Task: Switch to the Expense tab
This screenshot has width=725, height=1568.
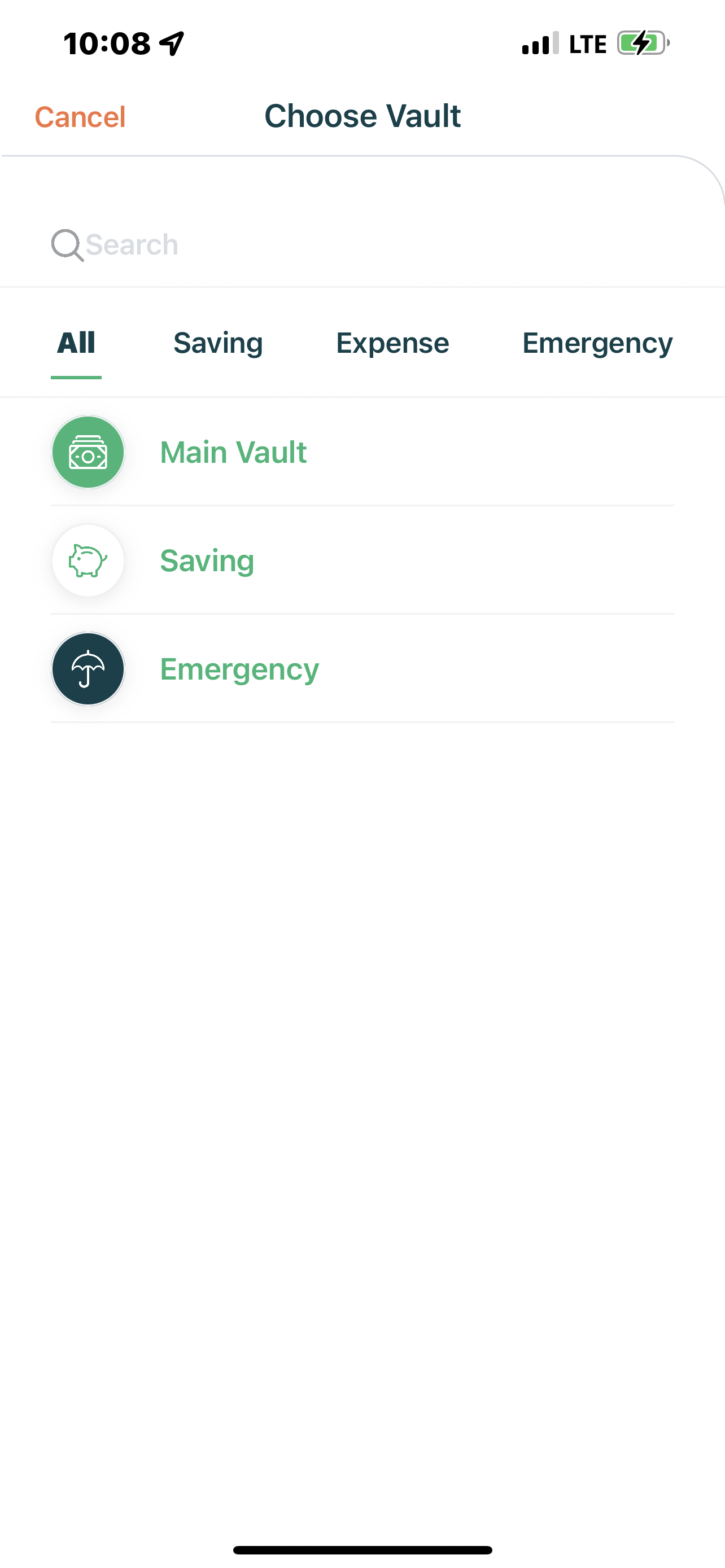Action: tap(392, 343)
